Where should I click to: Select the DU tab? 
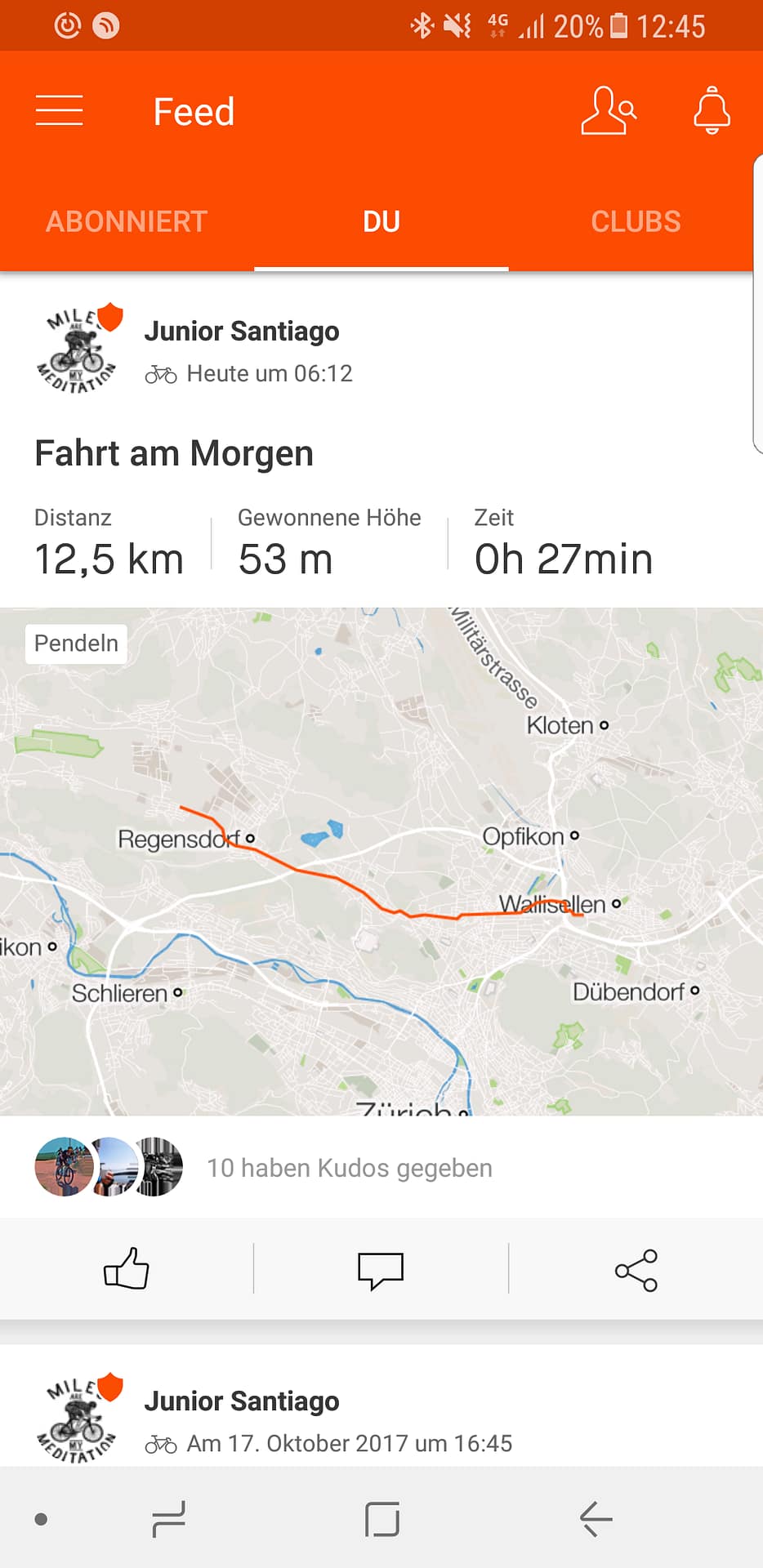(x=381, y=221)
